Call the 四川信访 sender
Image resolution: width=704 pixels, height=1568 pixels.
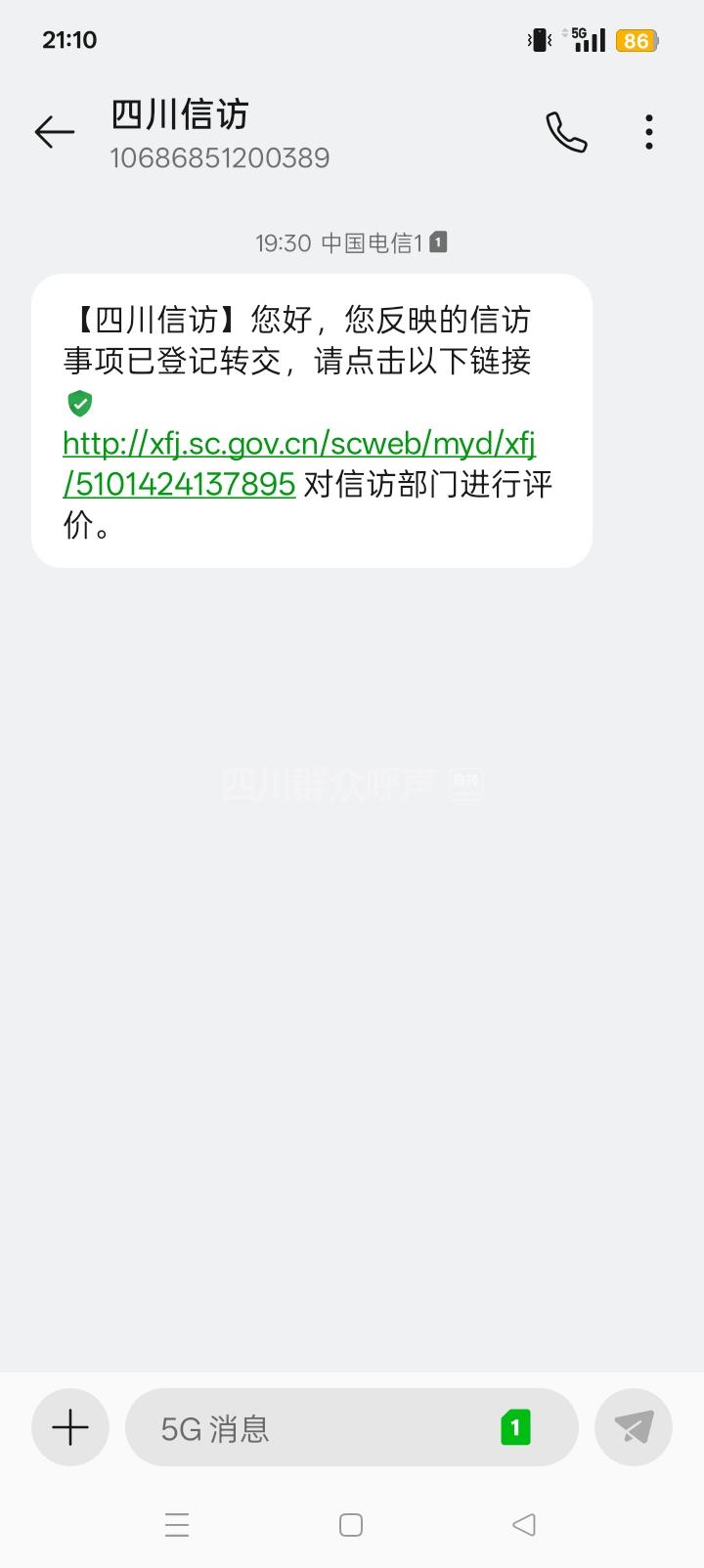click(x=566, y=132)
